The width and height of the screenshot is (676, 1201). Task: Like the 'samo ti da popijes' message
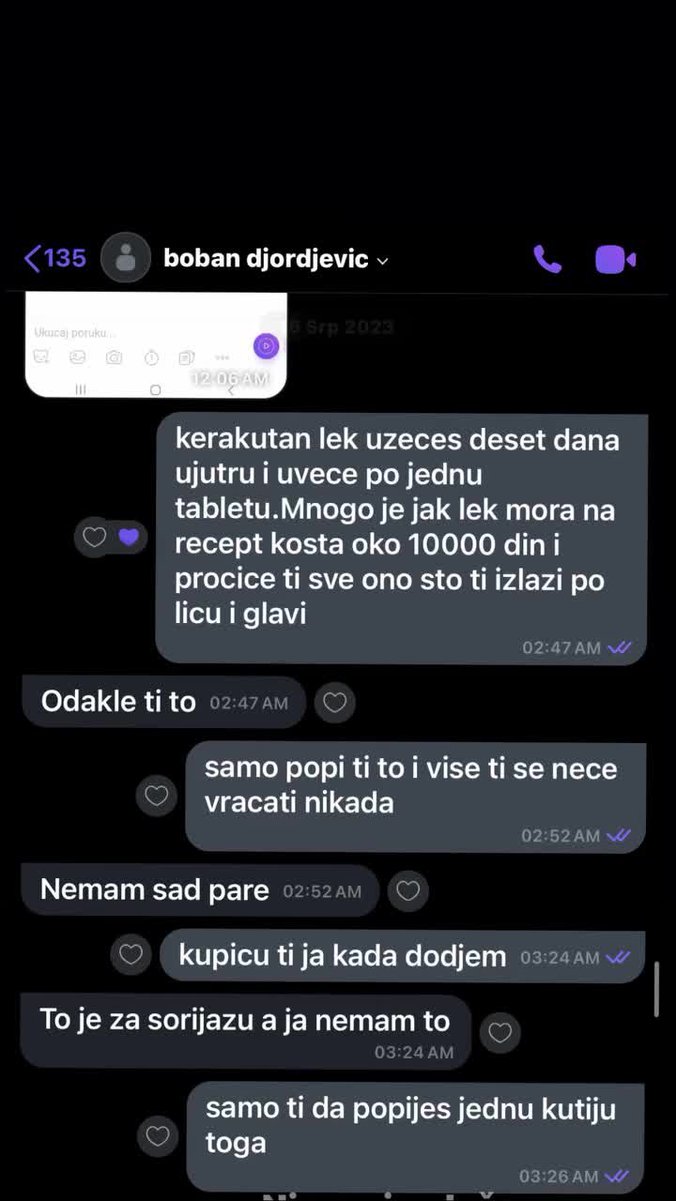coord(157,1136)
